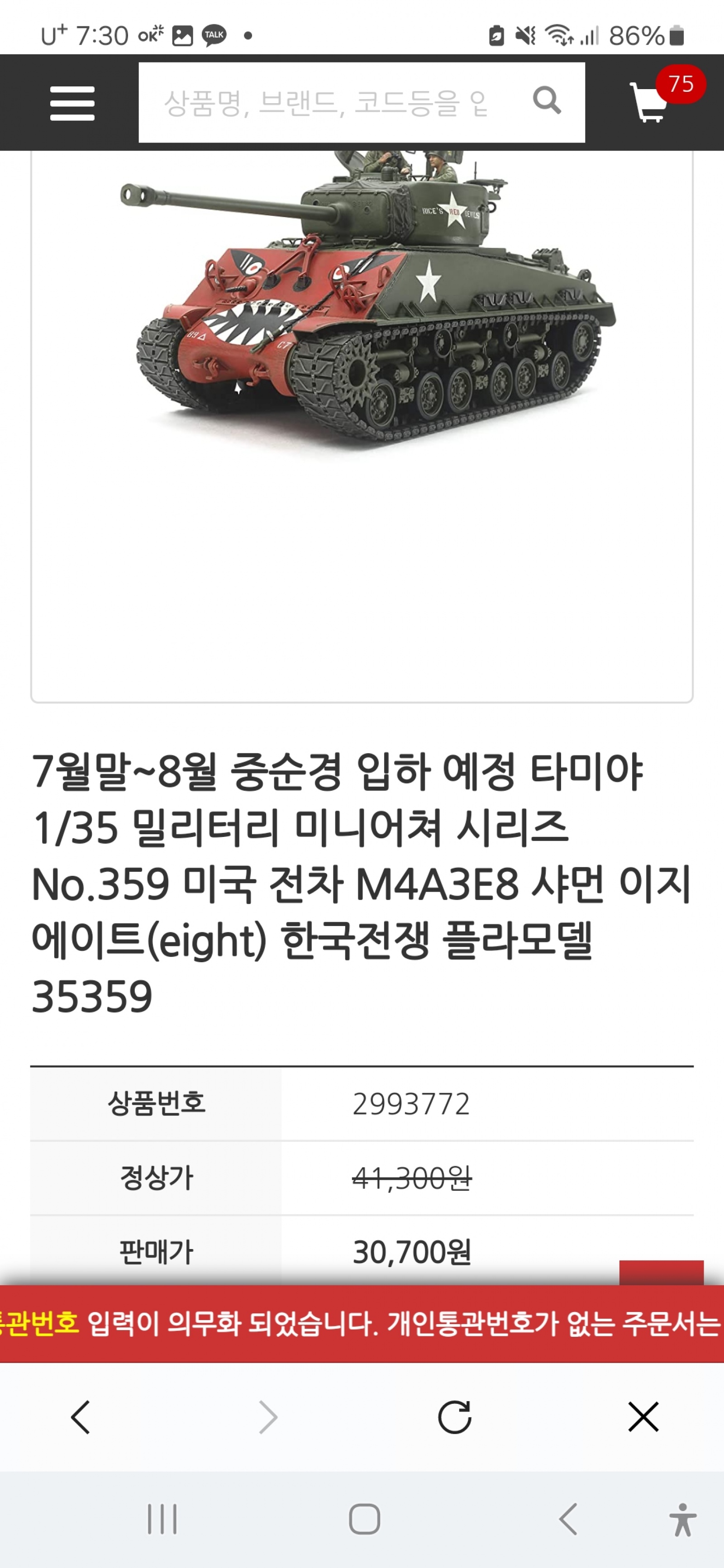Open recent apps from navigation bar

click(162, 1519)
